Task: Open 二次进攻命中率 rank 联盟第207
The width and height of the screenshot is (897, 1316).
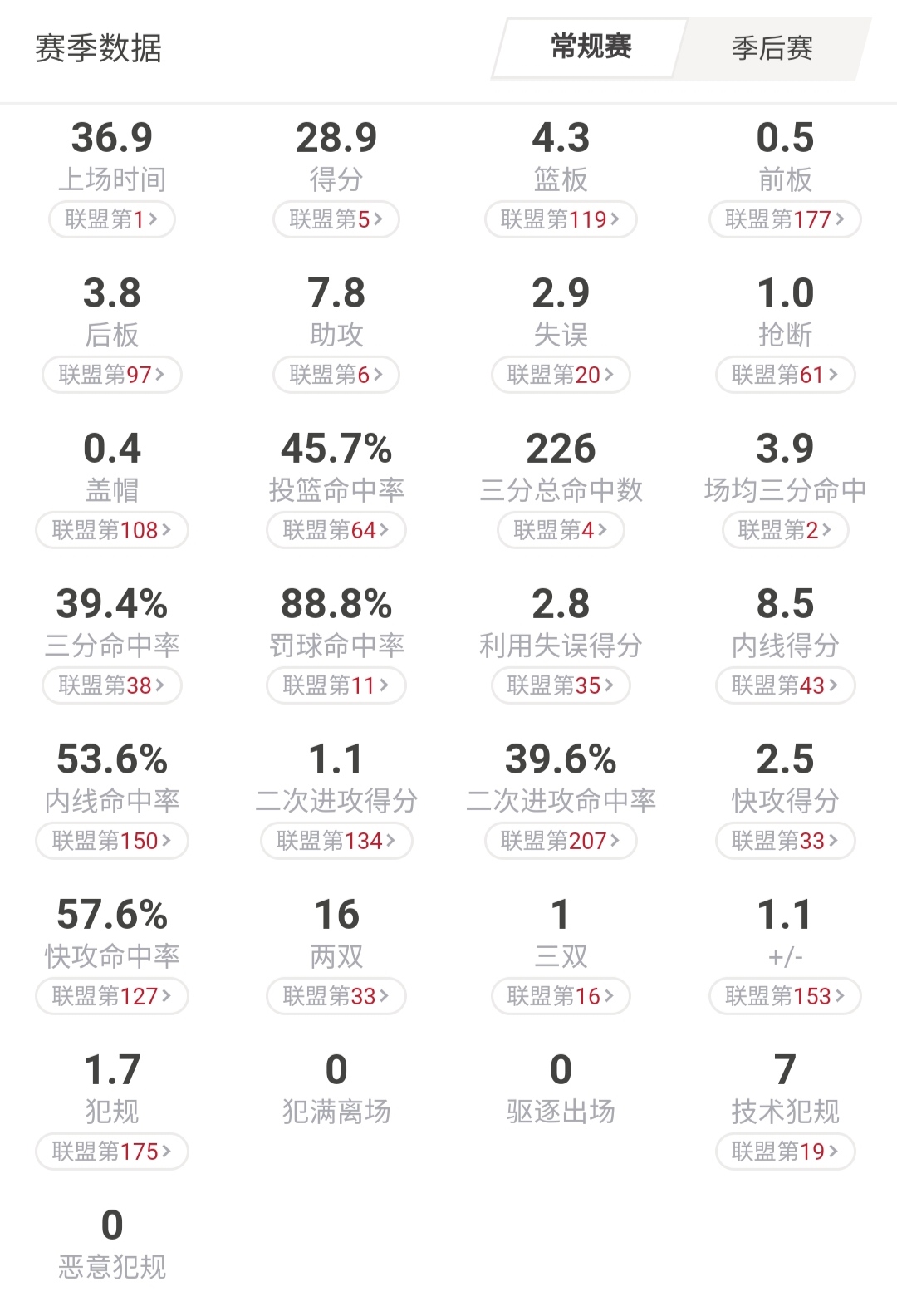Action: coord(561,841)
